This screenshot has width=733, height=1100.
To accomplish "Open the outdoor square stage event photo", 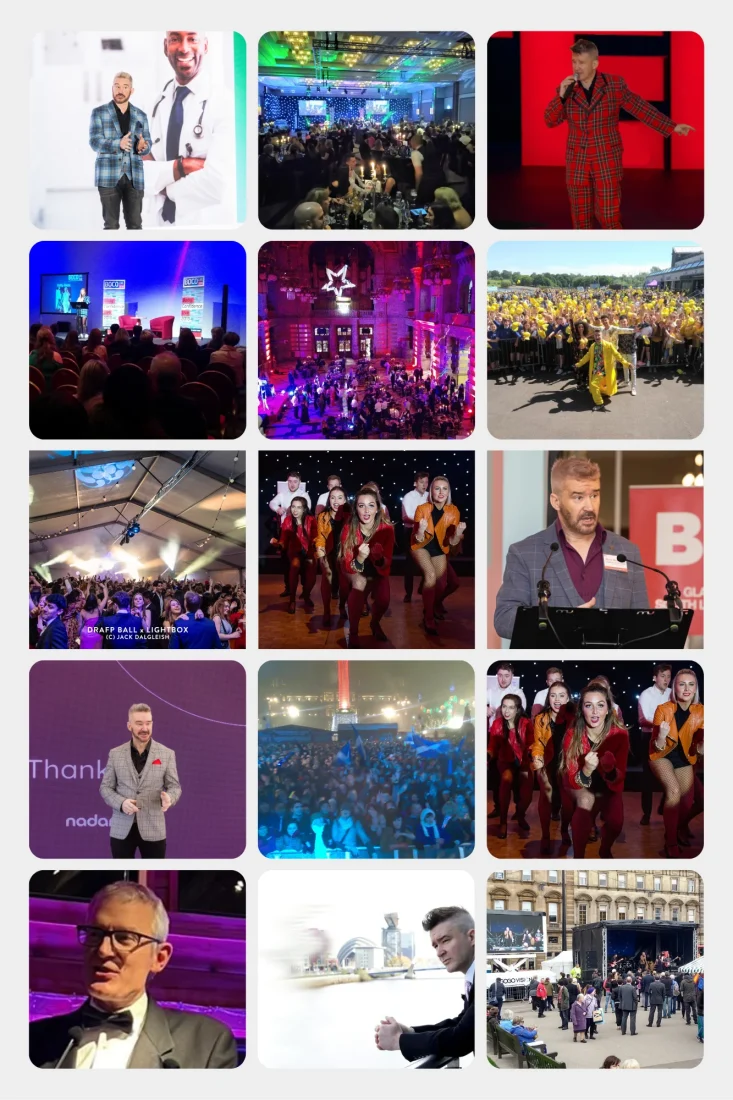I will 595,969.
